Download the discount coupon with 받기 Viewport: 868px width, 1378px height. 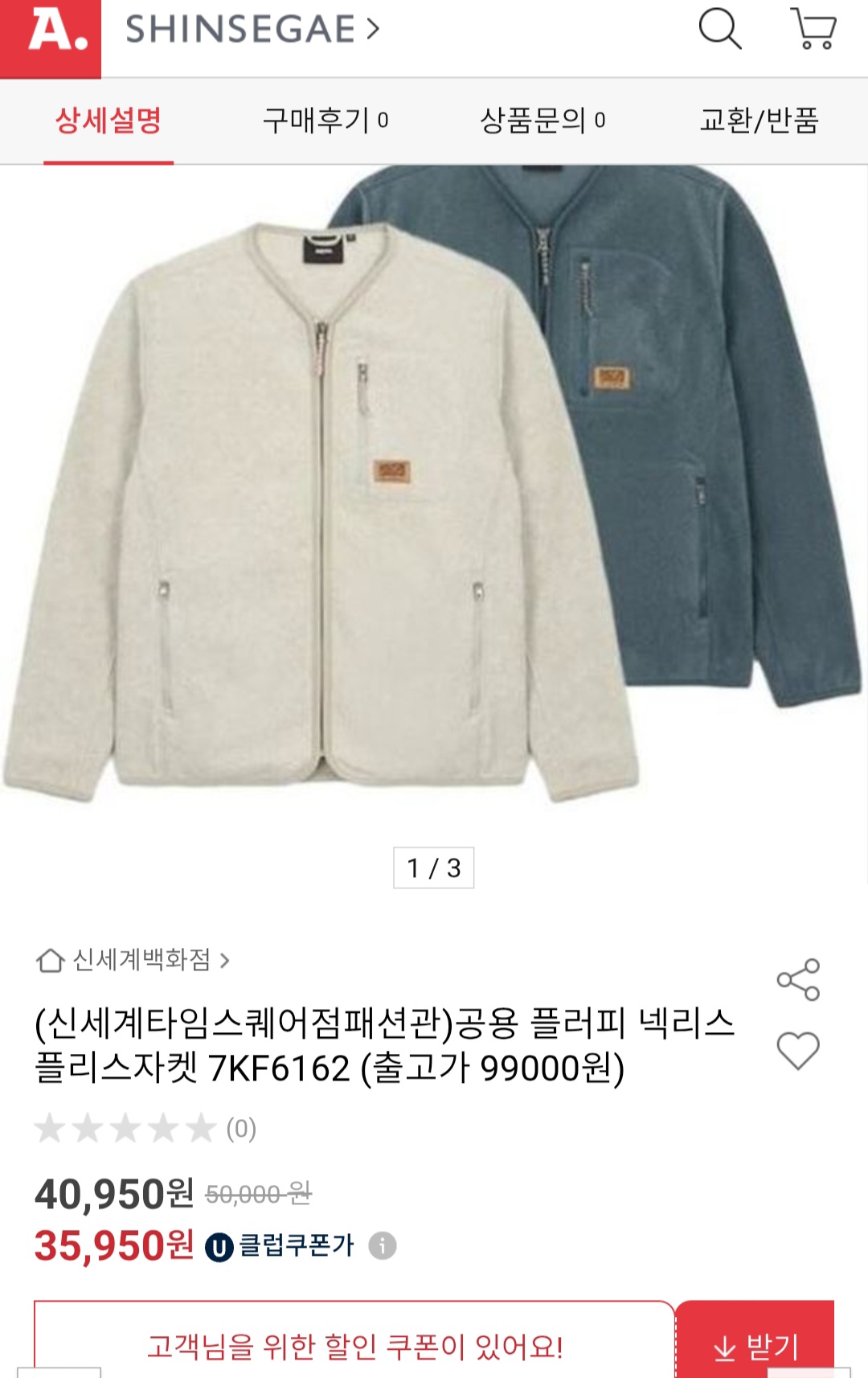[x=755, y=1345]
